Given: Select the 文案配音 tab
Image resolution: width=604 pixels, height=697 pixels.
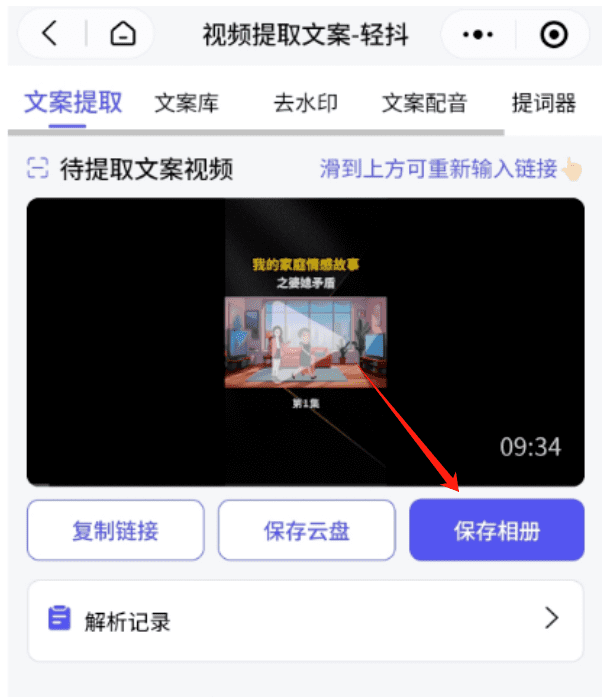Looking at the screenshot, I should (424, 102).
